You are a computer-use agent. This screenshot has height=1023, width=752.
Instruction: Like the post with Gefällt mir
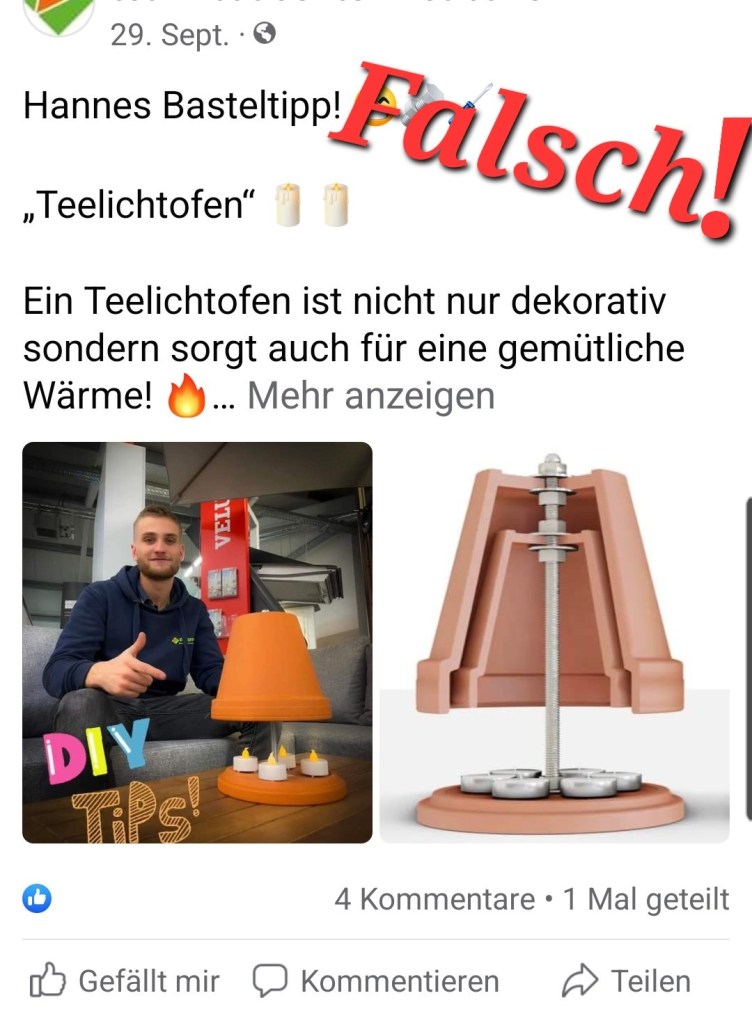tap(126, 981)
